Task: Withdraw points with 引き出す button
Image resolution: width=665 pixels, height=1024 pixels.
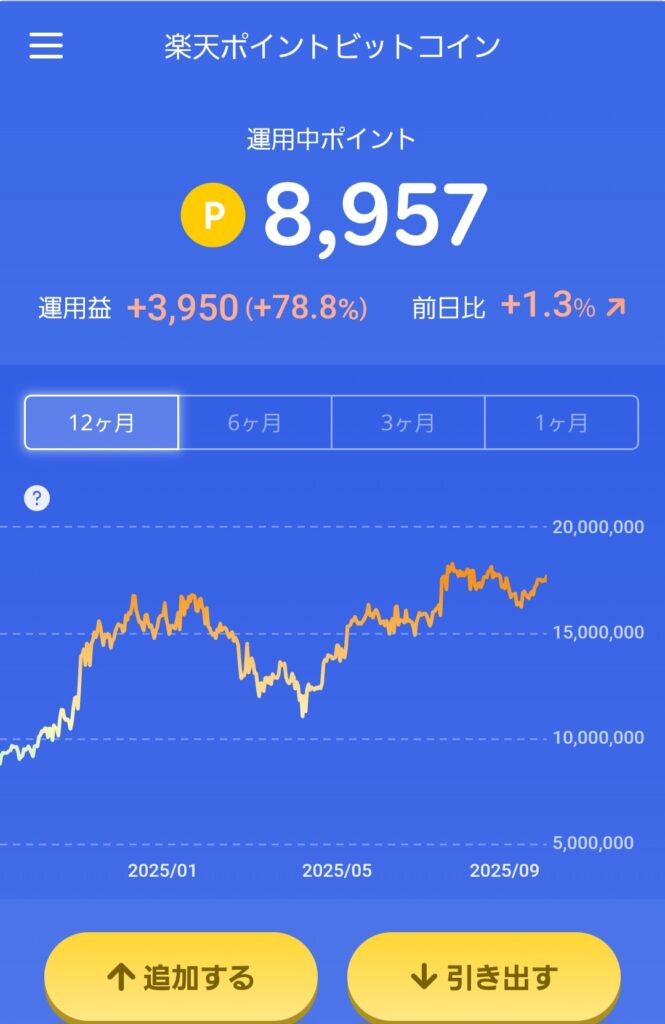Action: (484, 977)
